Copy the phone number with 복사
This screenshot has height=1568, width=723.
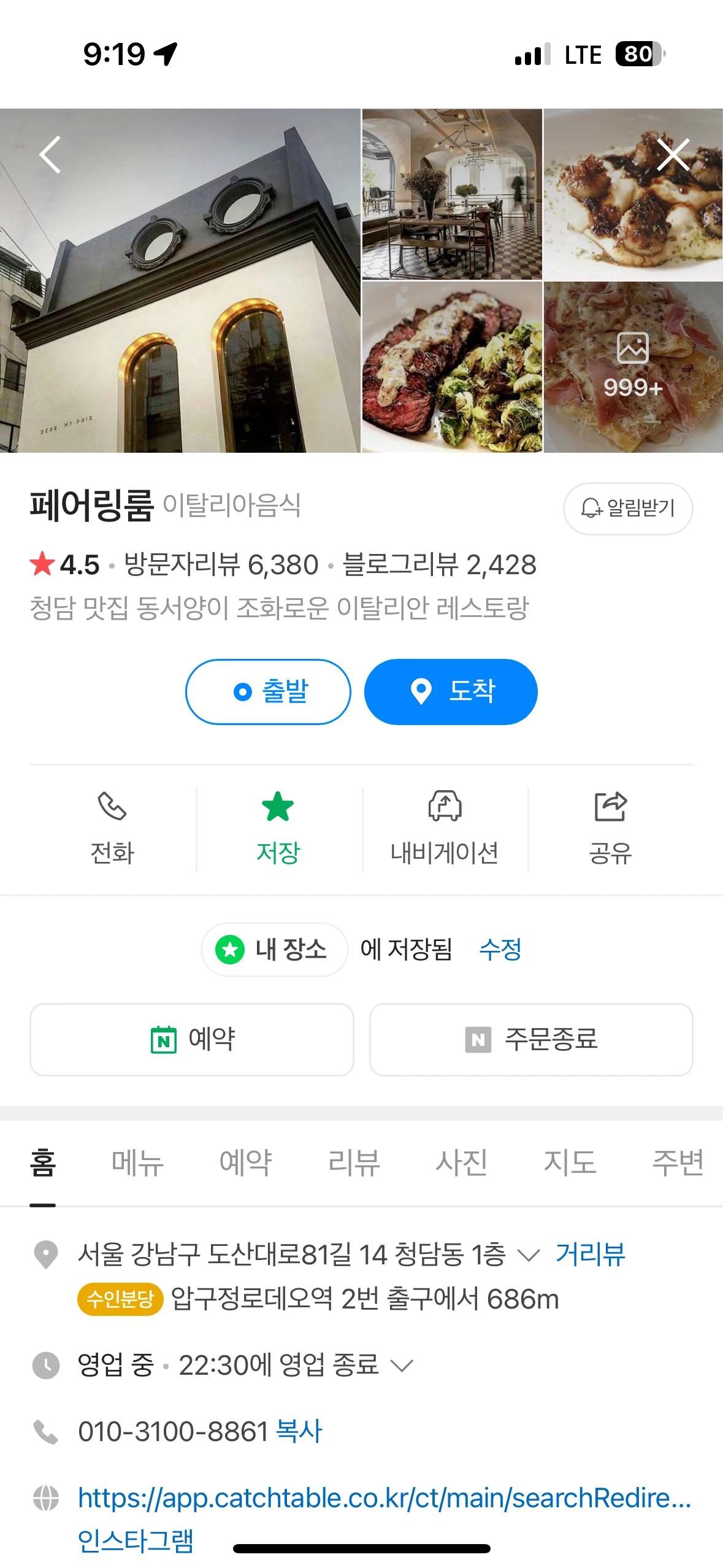pos(299,1431)
